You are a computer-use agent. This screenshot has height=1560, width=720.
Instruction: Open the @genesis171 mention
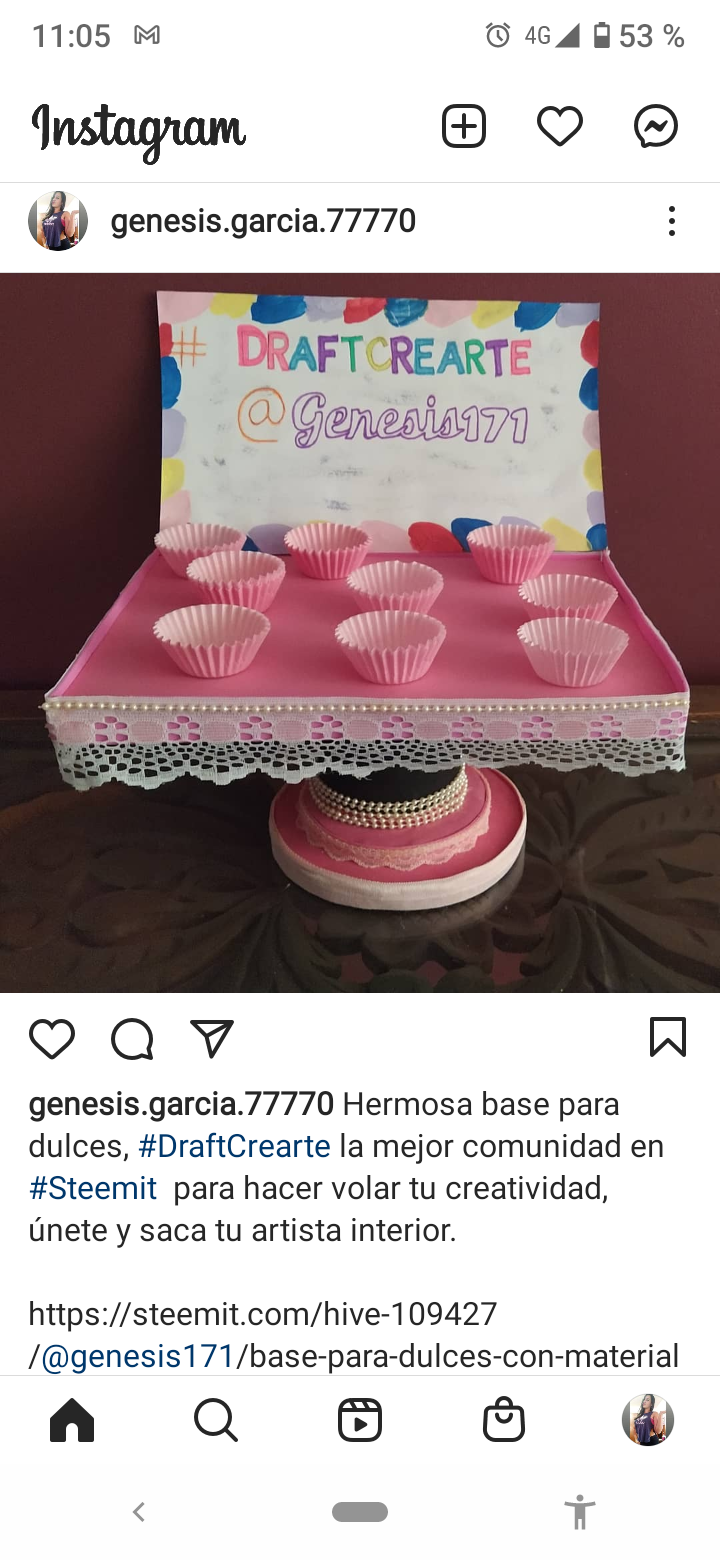click(x=138, y=1356)
